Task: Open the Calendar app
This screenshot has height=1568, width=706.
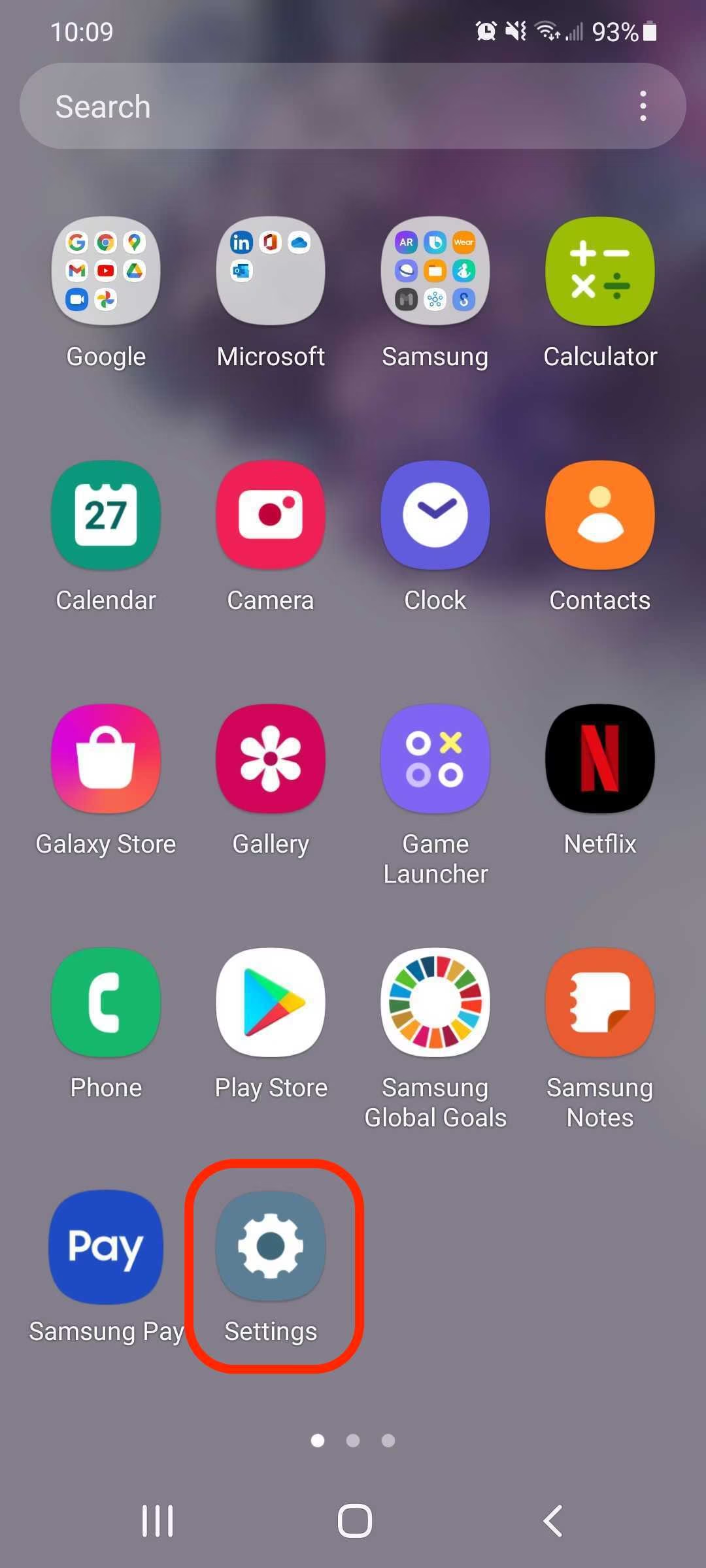Action: click(106, 515)
